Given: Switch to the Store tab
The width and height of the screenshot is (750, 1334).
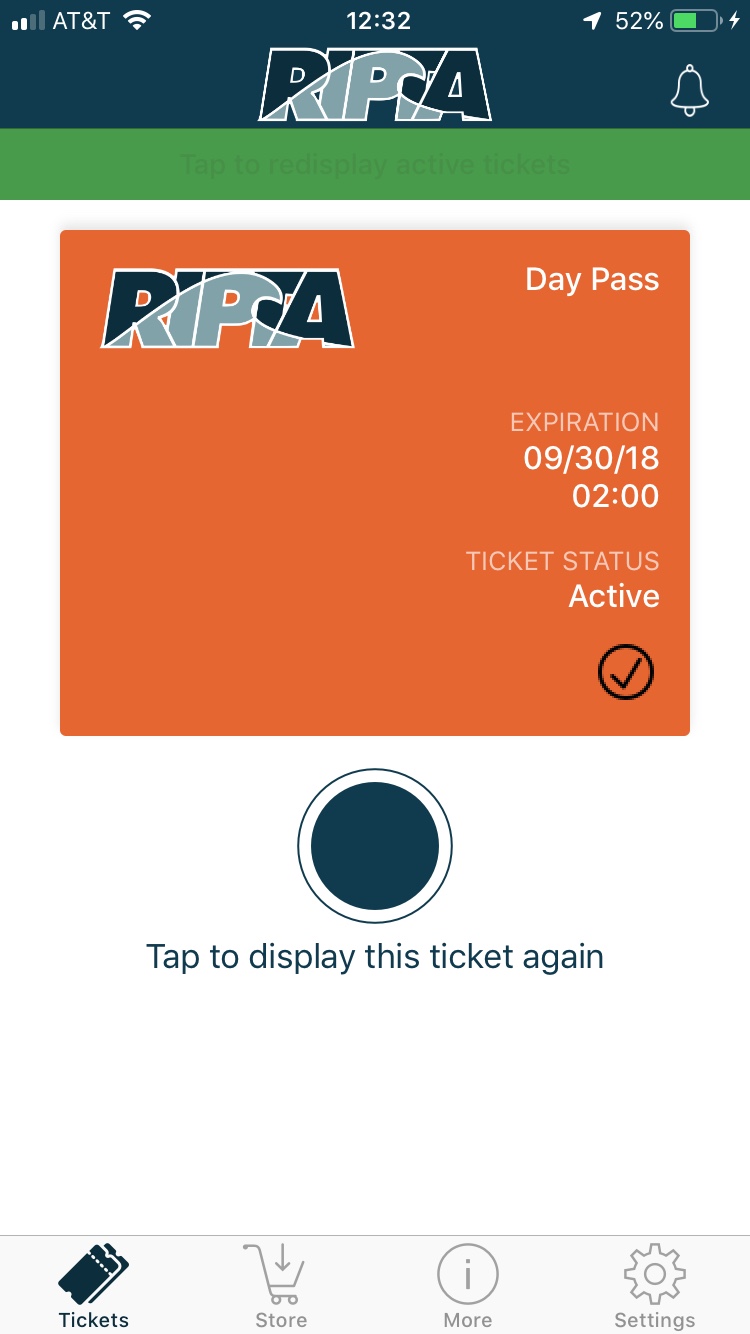Looking at the screenshot, I should click(x=281, y=1286).
